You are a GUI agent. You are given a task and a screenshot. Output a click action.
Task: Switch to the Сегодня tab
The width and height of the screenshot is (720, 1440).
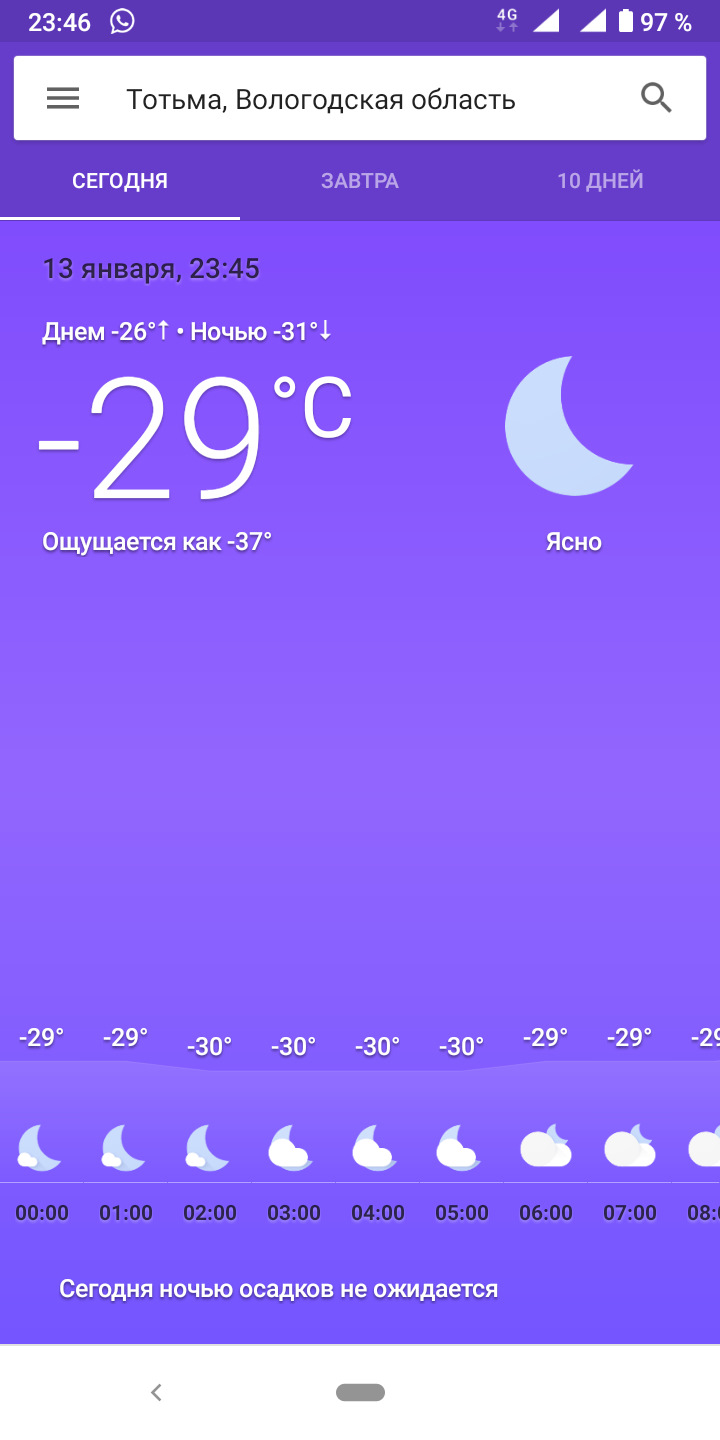[120, 181]
